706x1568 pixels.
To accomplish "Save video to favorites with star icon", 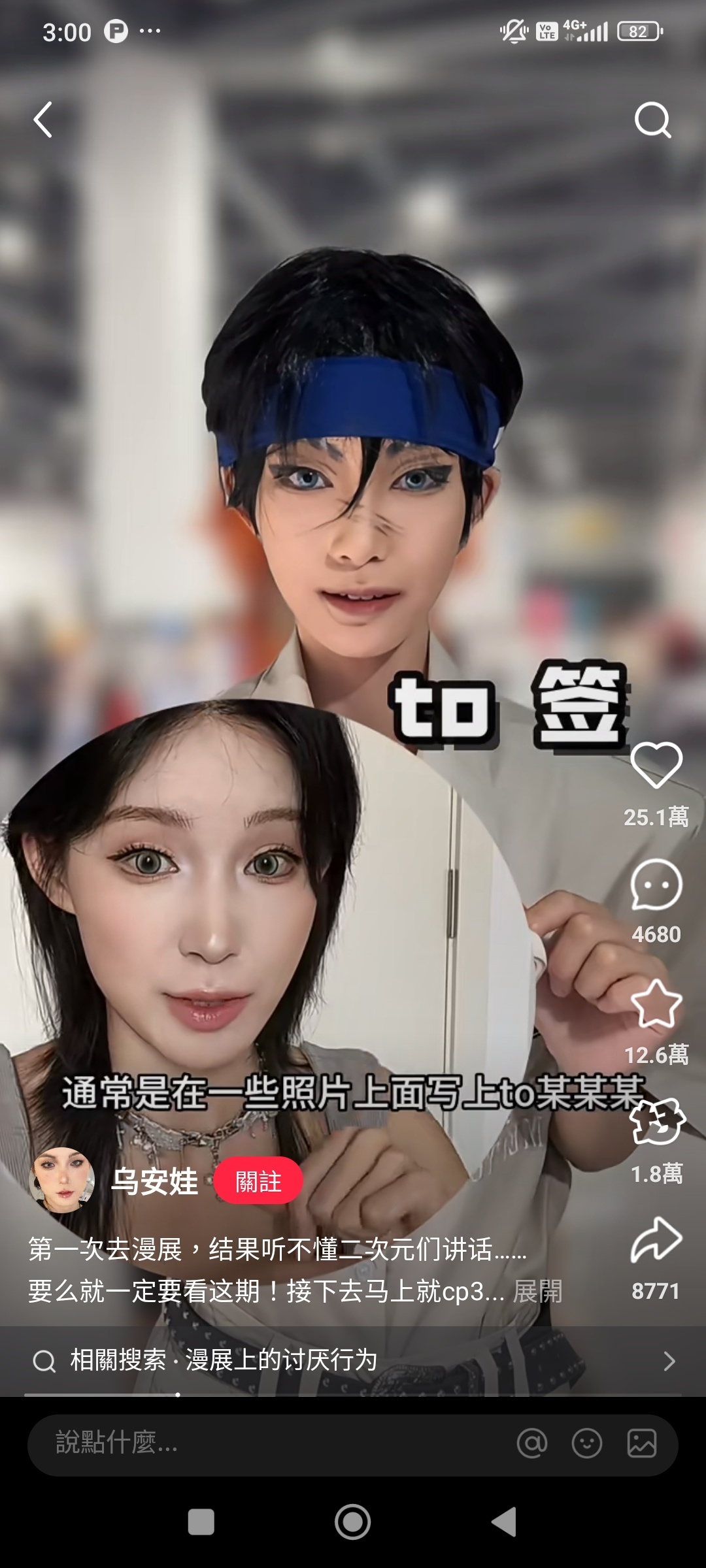I will (x=656, y=1005).
